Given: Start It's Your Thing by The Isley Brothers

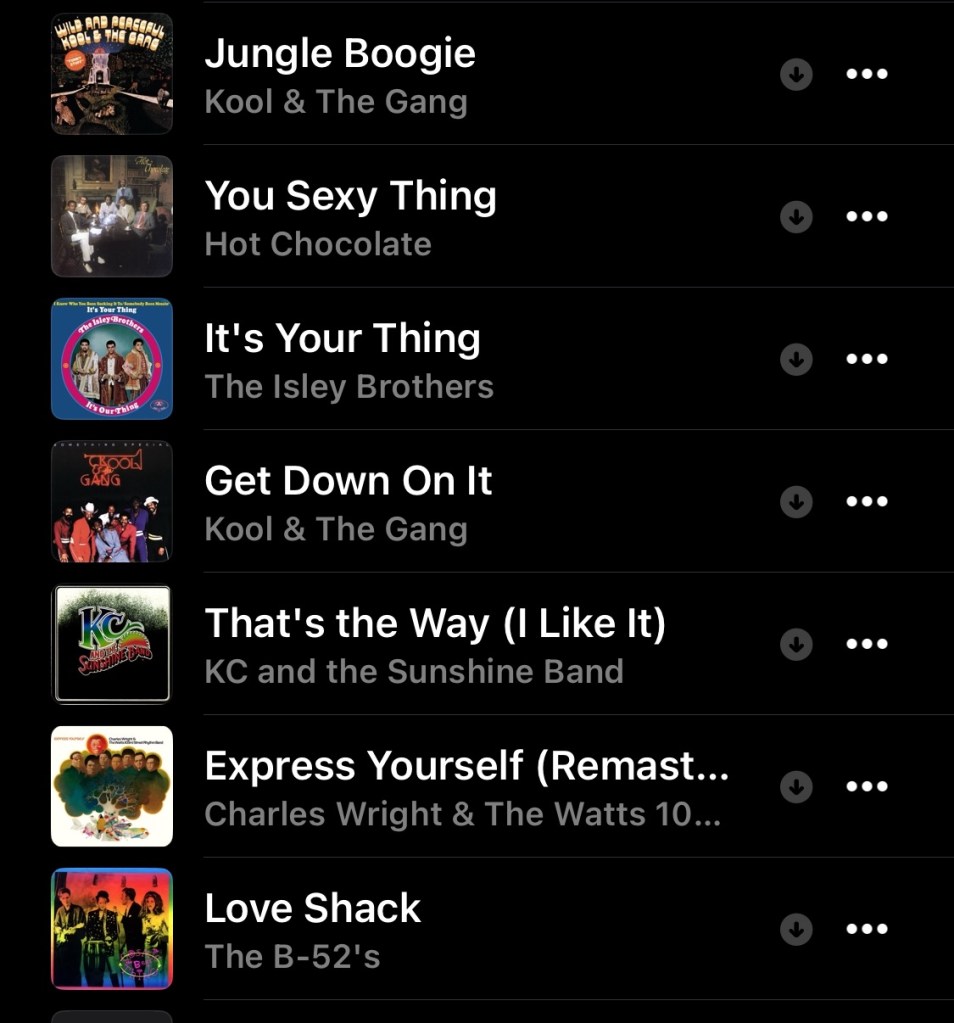Looking at the screenshot, I should click(342, 359).
